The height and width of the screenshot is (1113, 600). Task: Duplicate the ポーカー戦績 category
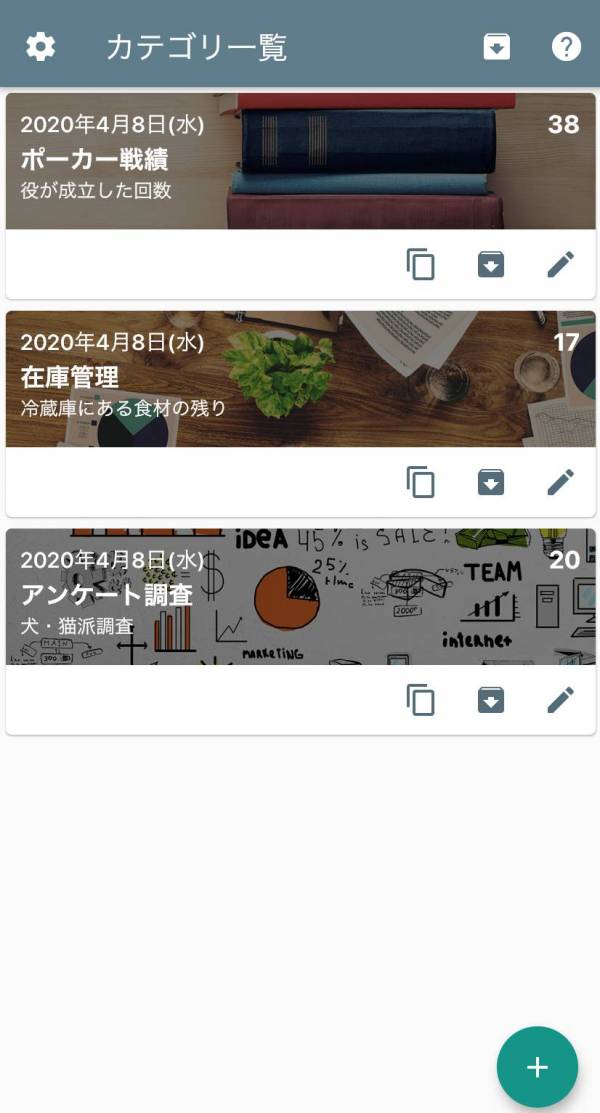click(x=421, y=264)
